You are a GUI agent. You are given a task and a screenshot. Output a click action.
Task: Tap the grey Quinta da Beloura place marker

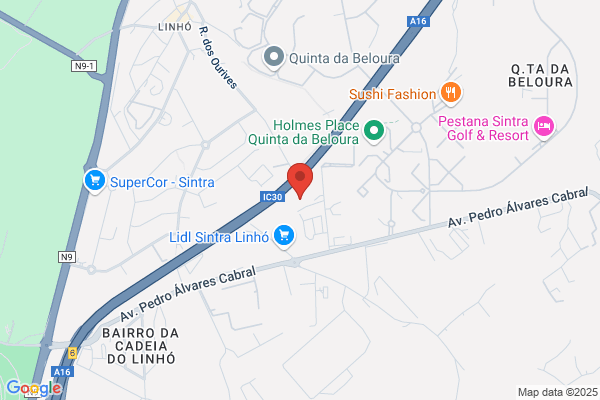coord(274,58)
